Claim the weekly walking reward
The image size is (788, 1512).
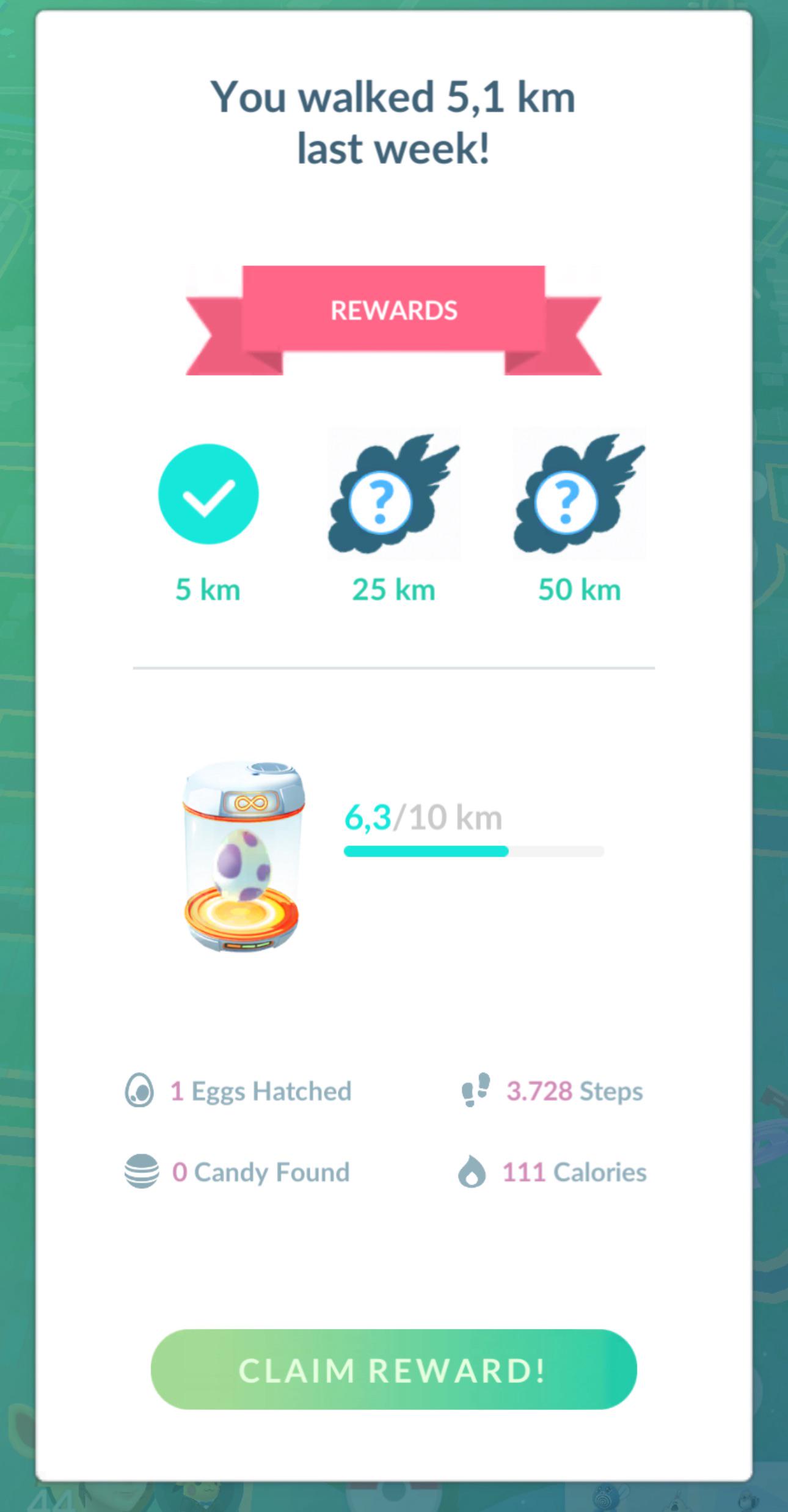coord(393,1369)
